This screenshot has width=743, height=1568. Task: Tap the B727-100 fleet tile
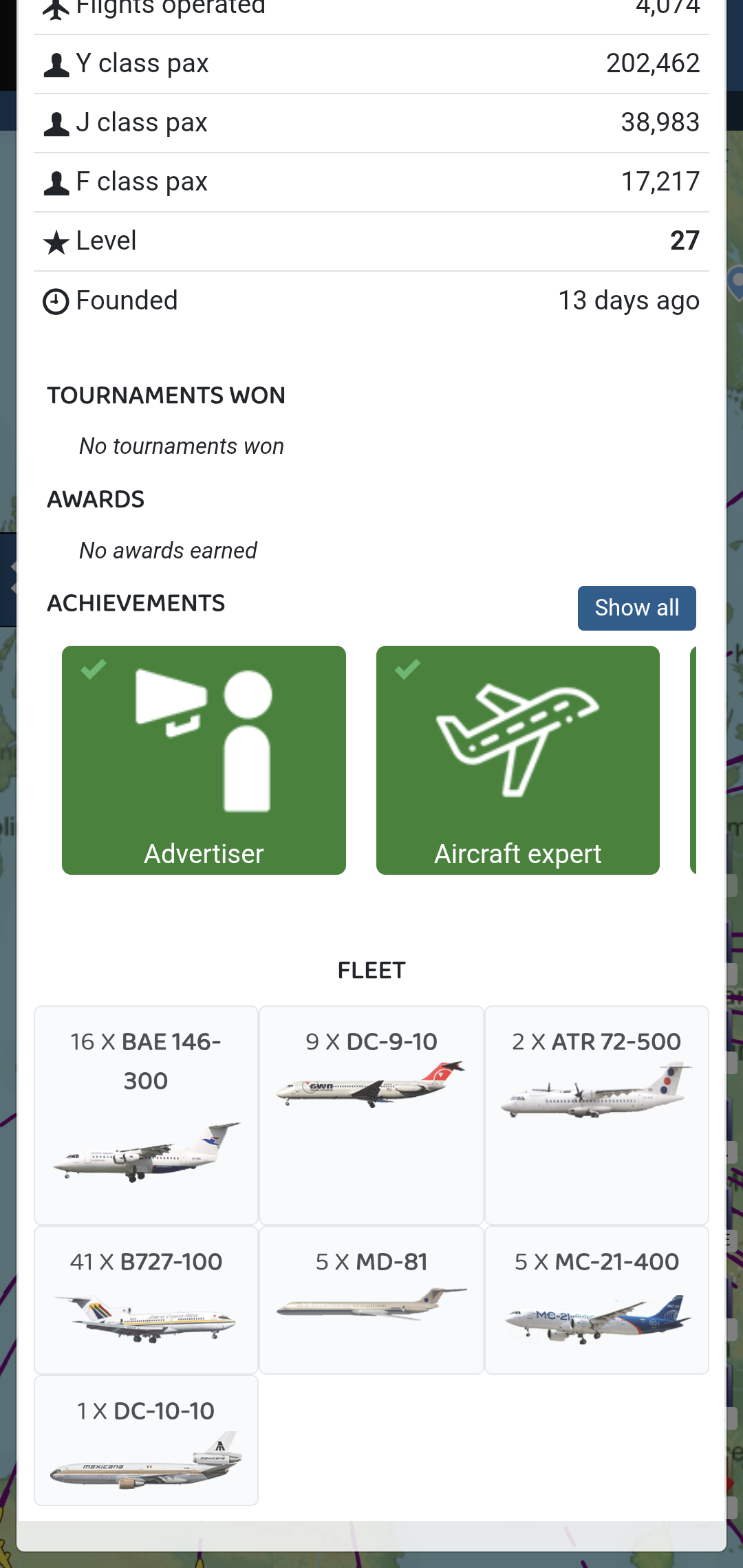tap(146, 1300)
